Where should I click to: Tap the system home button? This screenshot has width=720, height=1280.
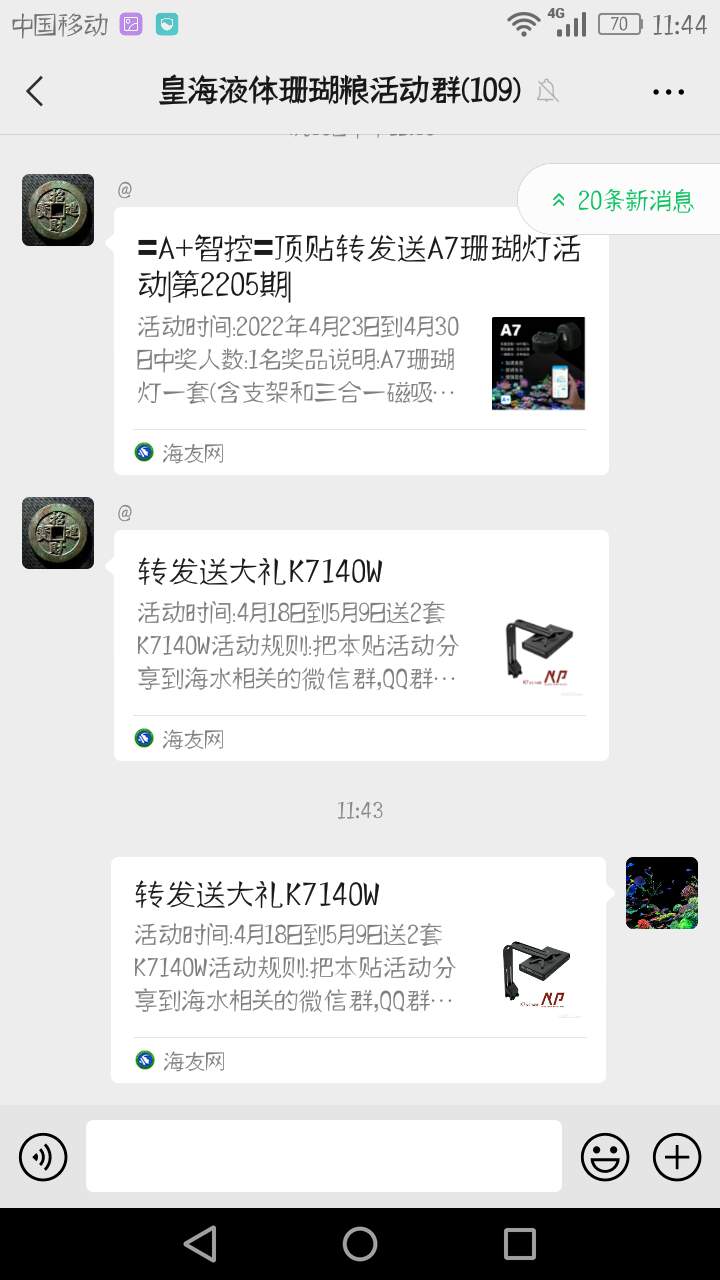coord(360,1244)
